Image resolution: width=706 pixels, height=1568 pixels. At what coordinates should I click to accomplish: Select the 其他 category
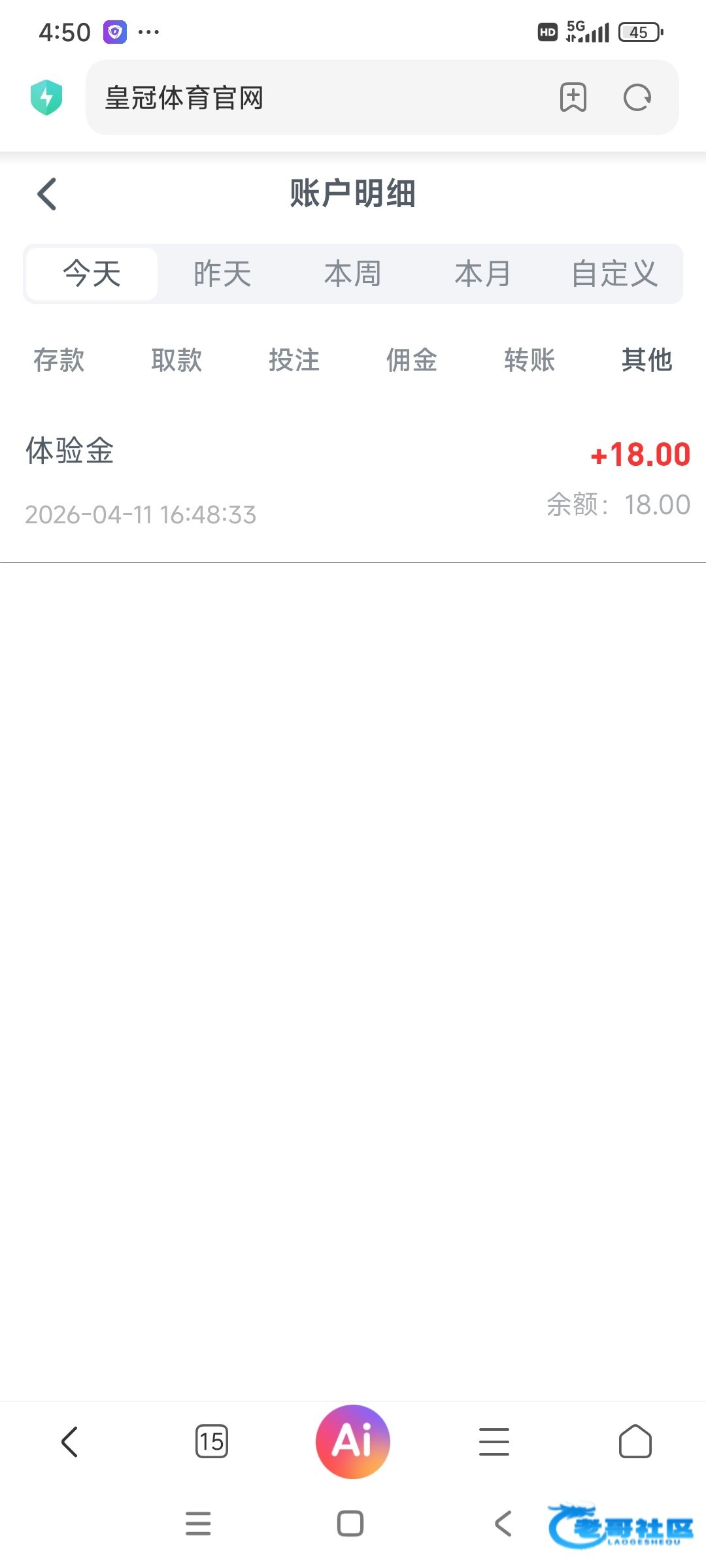click(647, 360)
